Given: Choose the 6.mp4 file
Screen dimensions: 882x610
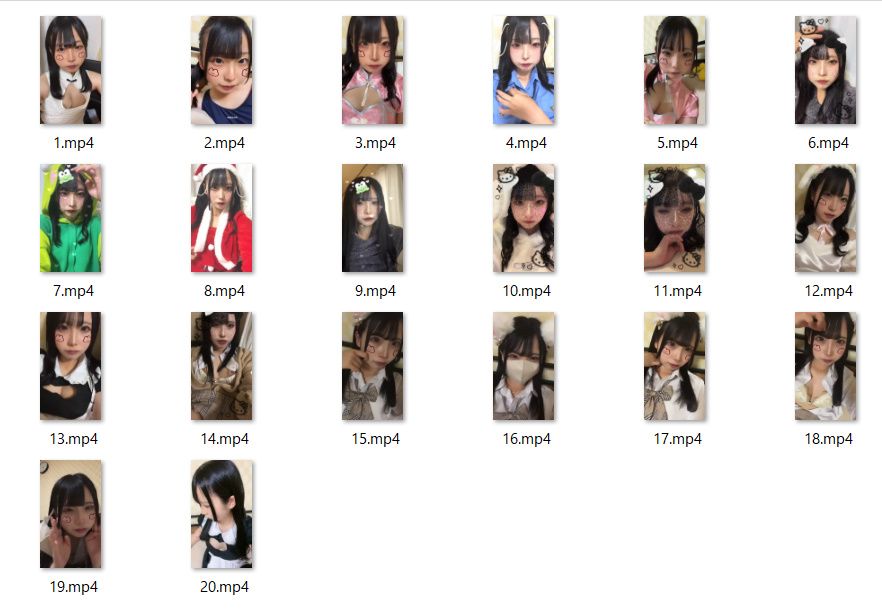Looking at the screenshot, I should click(826, 70).
